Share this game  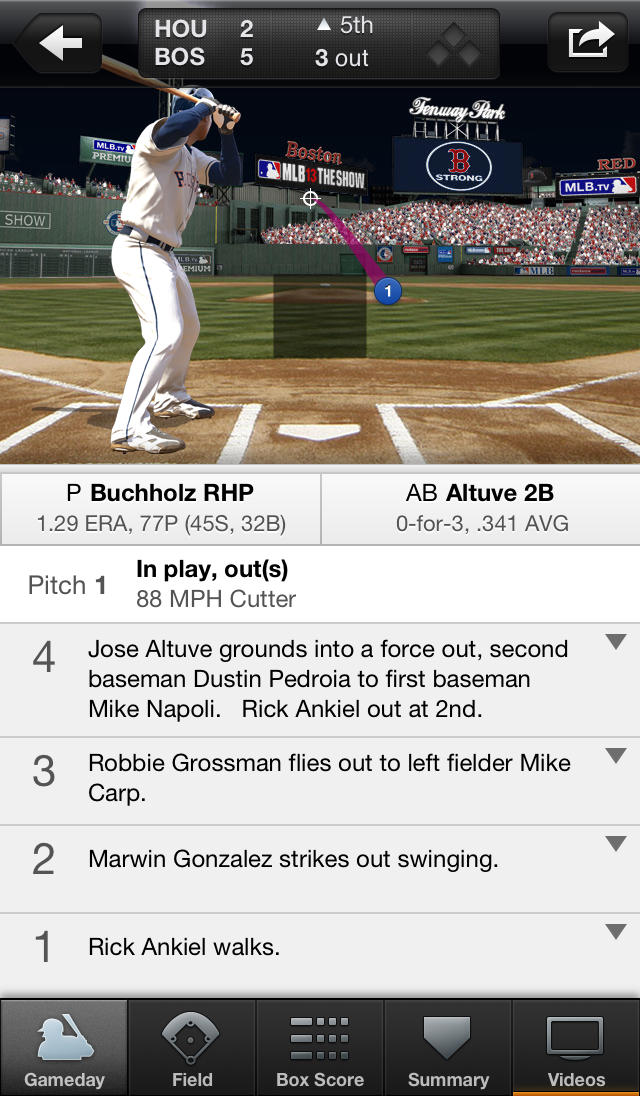point(589,42)
